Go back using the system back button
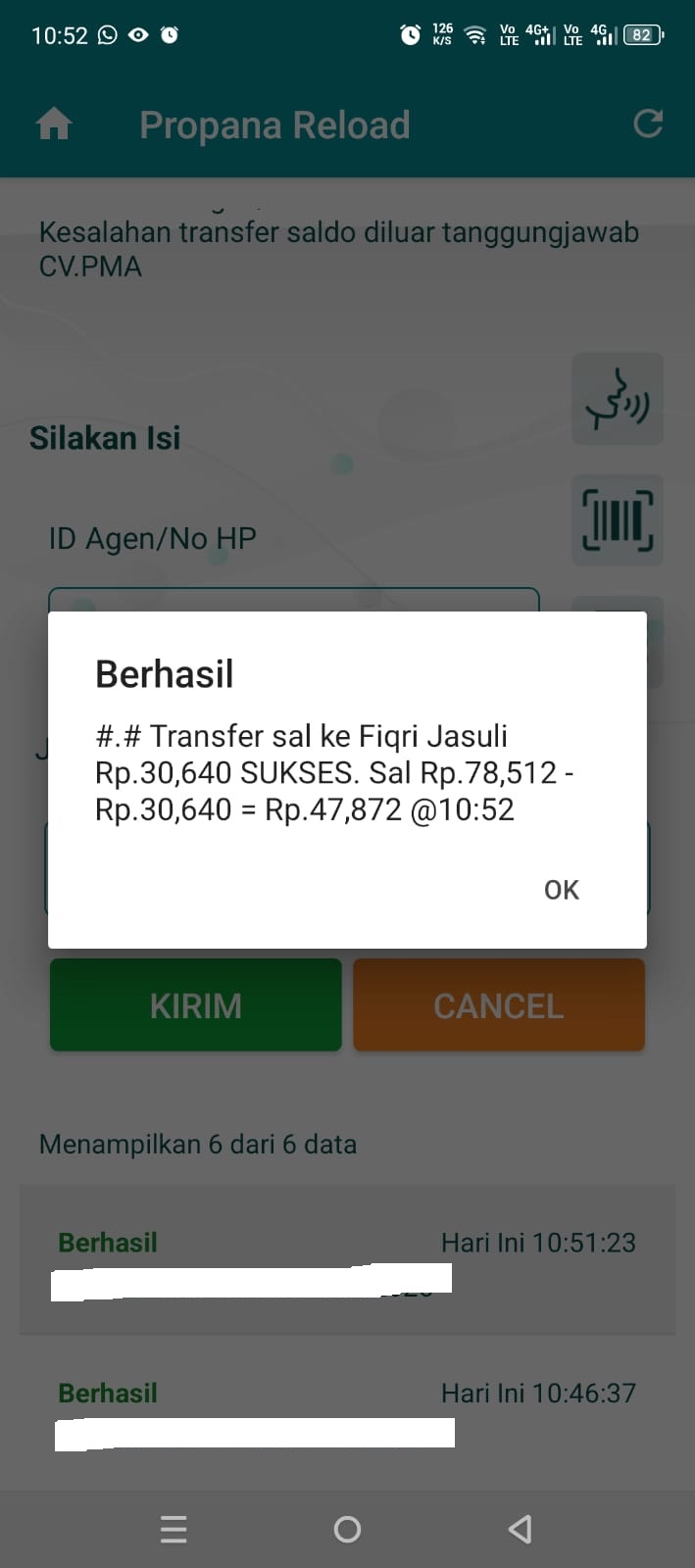The image size is (695, 1568). point(521,1529)
